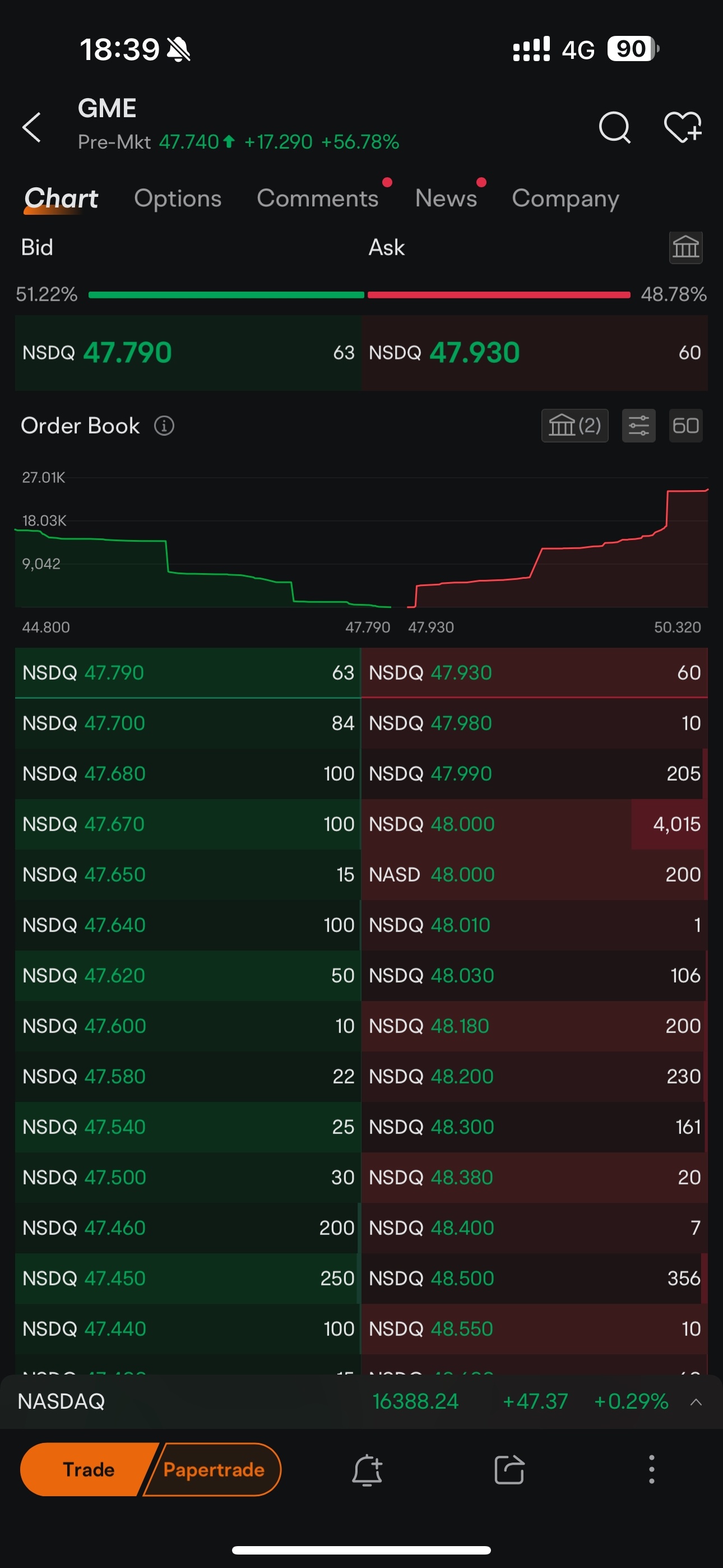
Task: Open the search magnifier icon
Action: (615, 127)
